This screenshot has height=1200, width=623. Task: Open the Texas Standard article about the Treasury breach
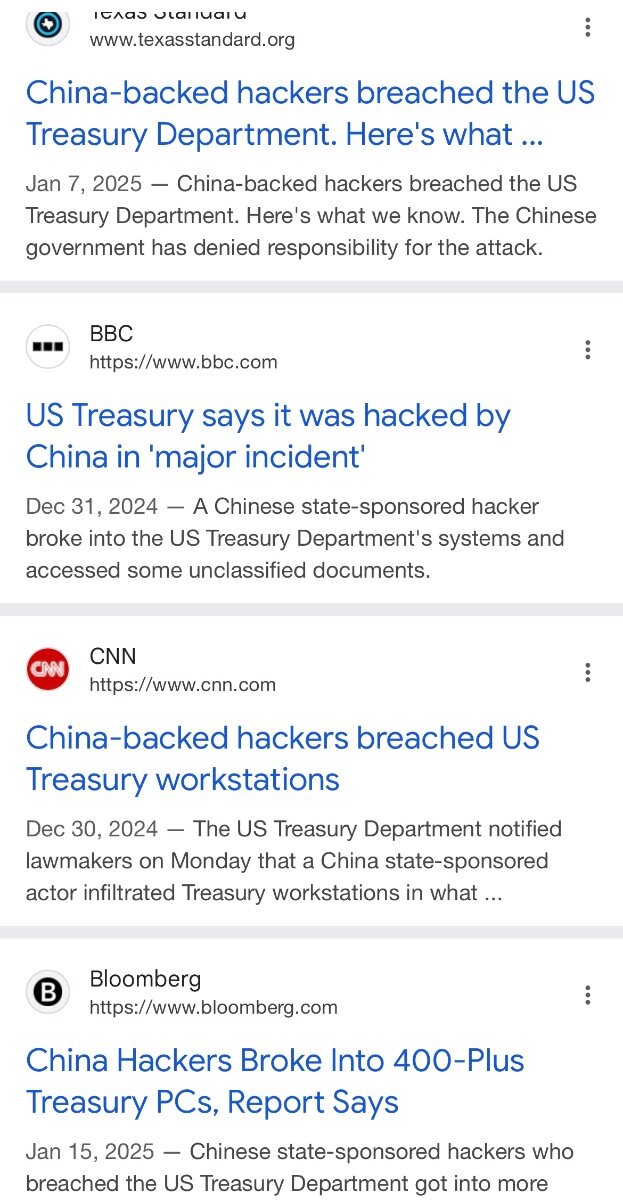(x=310, y=113)
